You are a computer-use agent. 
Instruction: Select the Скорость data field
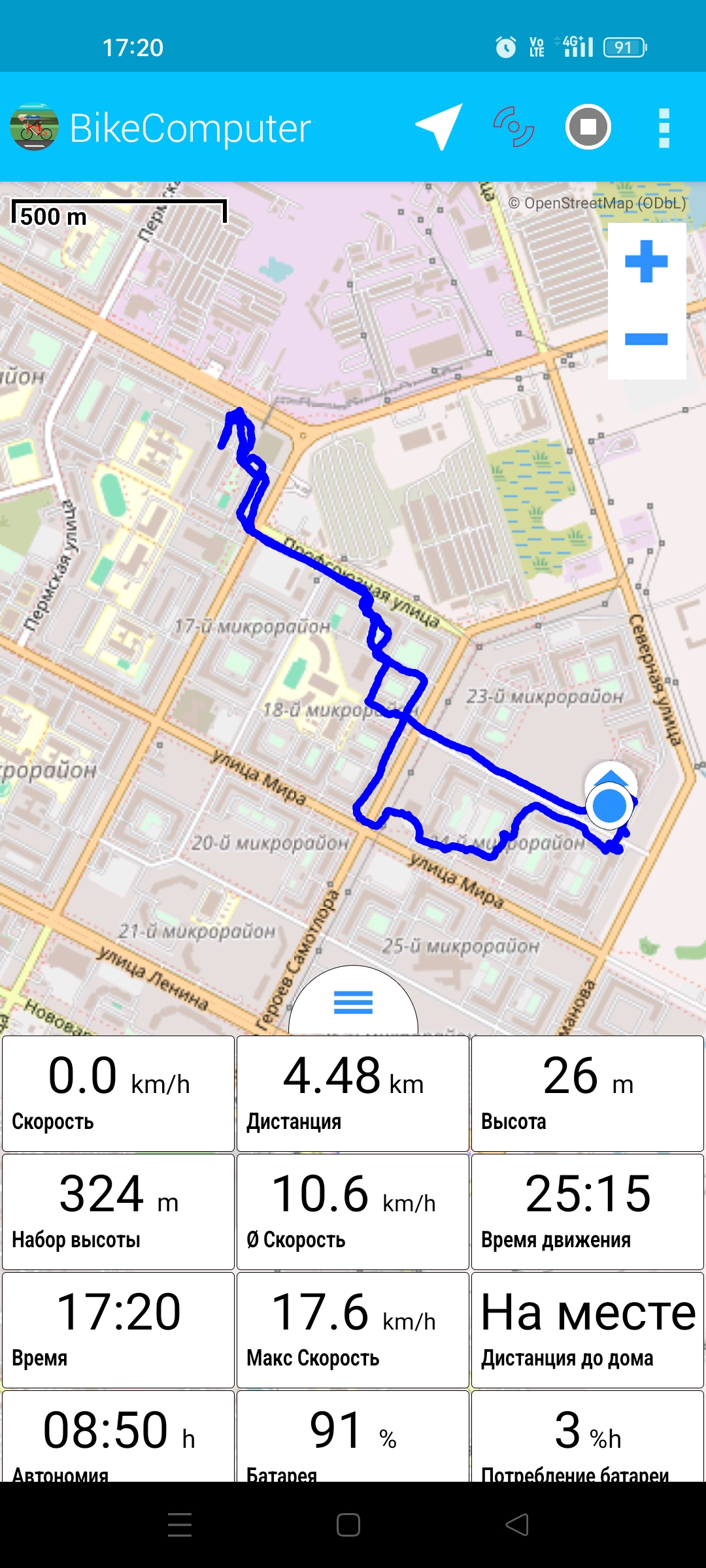[118, 1093]
